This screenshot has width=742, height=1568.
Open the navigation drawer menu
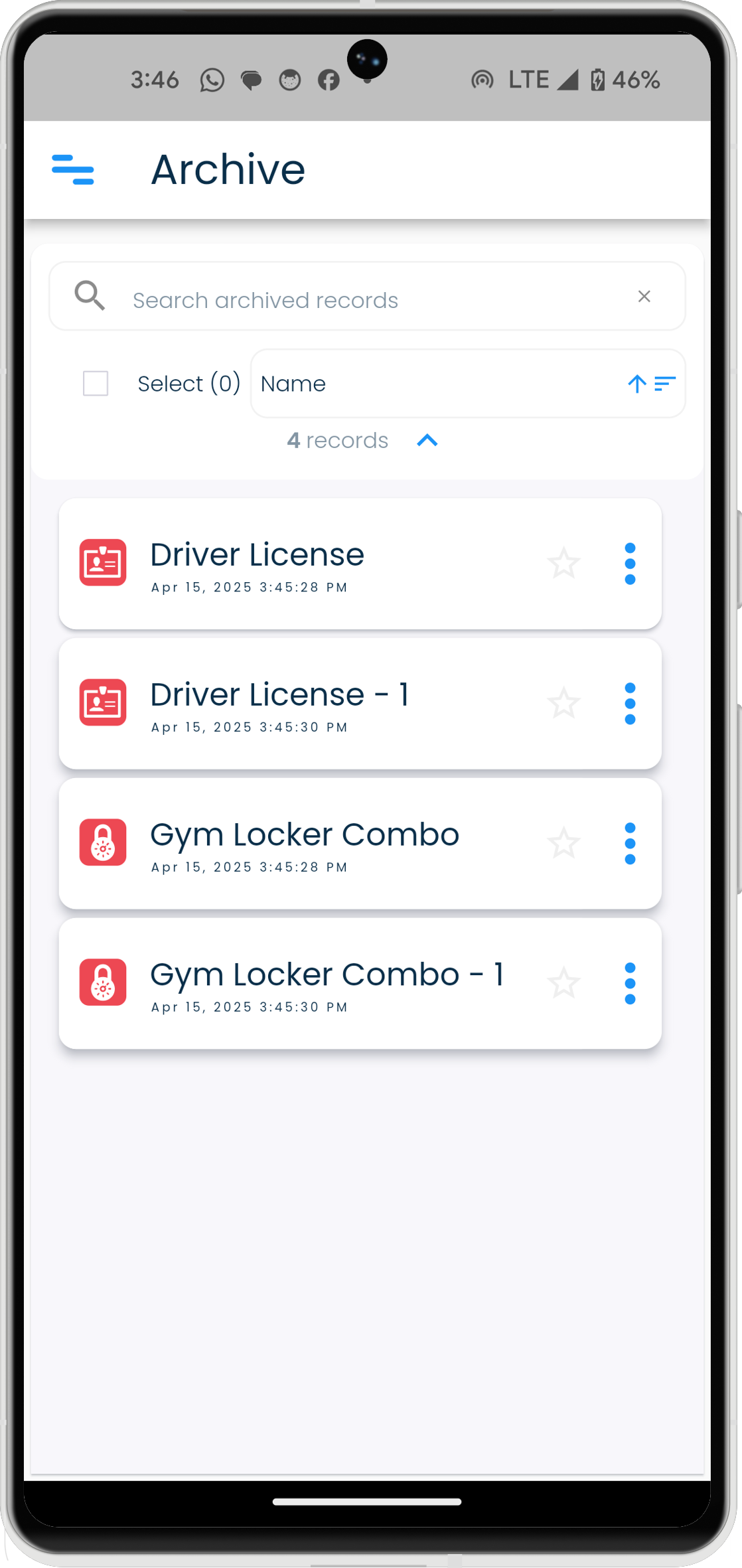73,169
